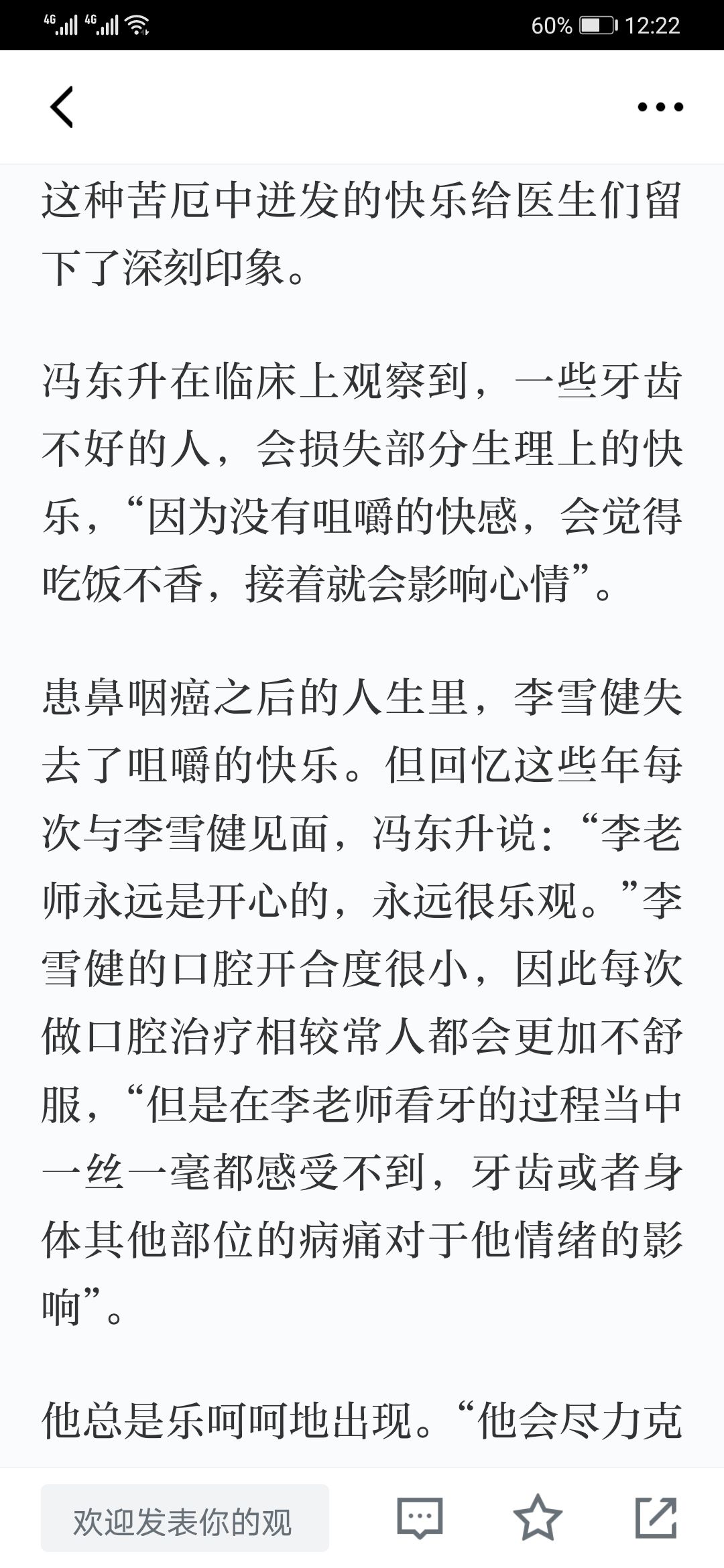Open the three-dot overflow menu
Image resolution: width=724 pixels, height=1568 pixels.
(660, 107)
